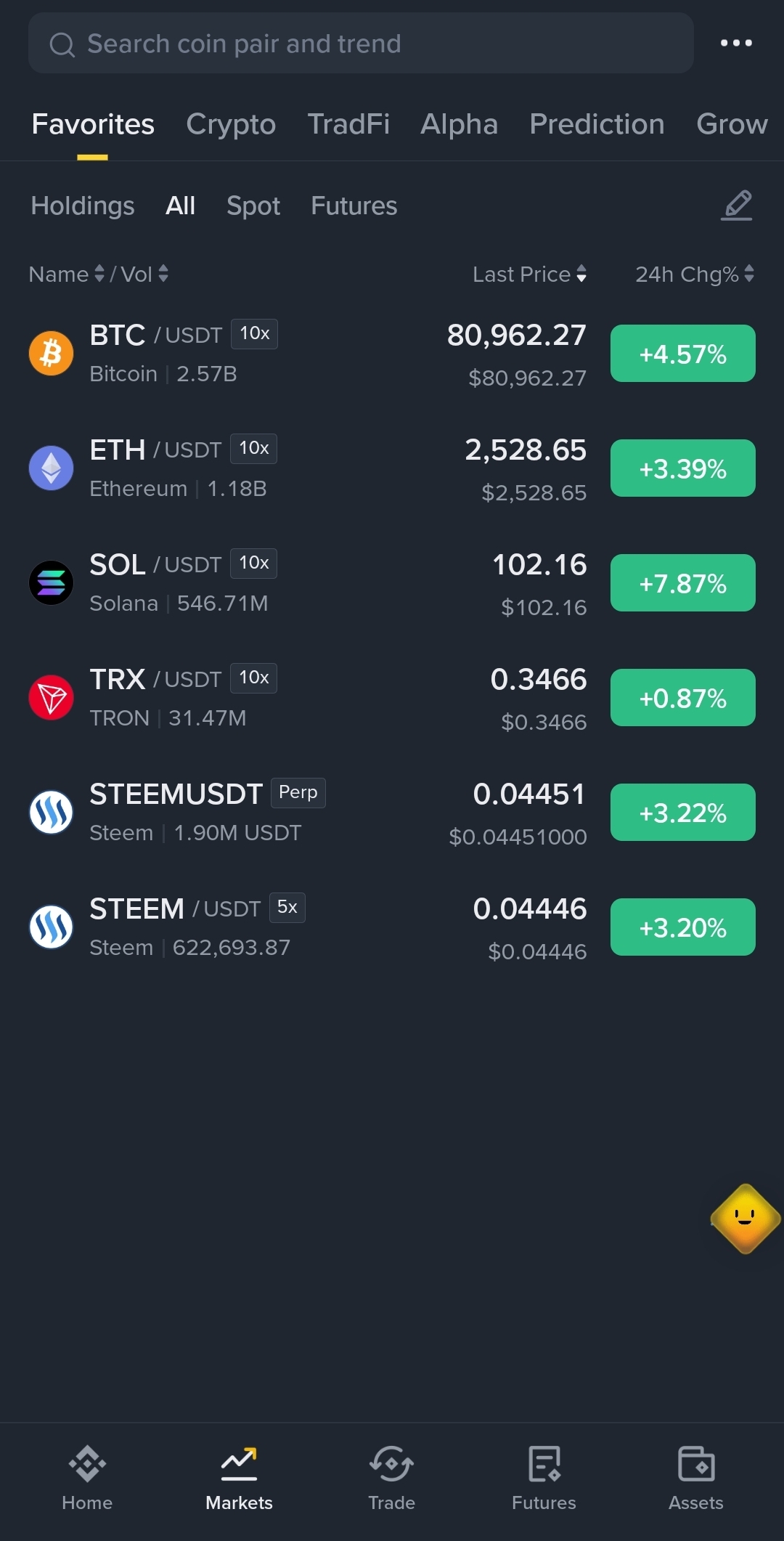Open the Alpha tab
The image size is (784, 1541).
460,124
